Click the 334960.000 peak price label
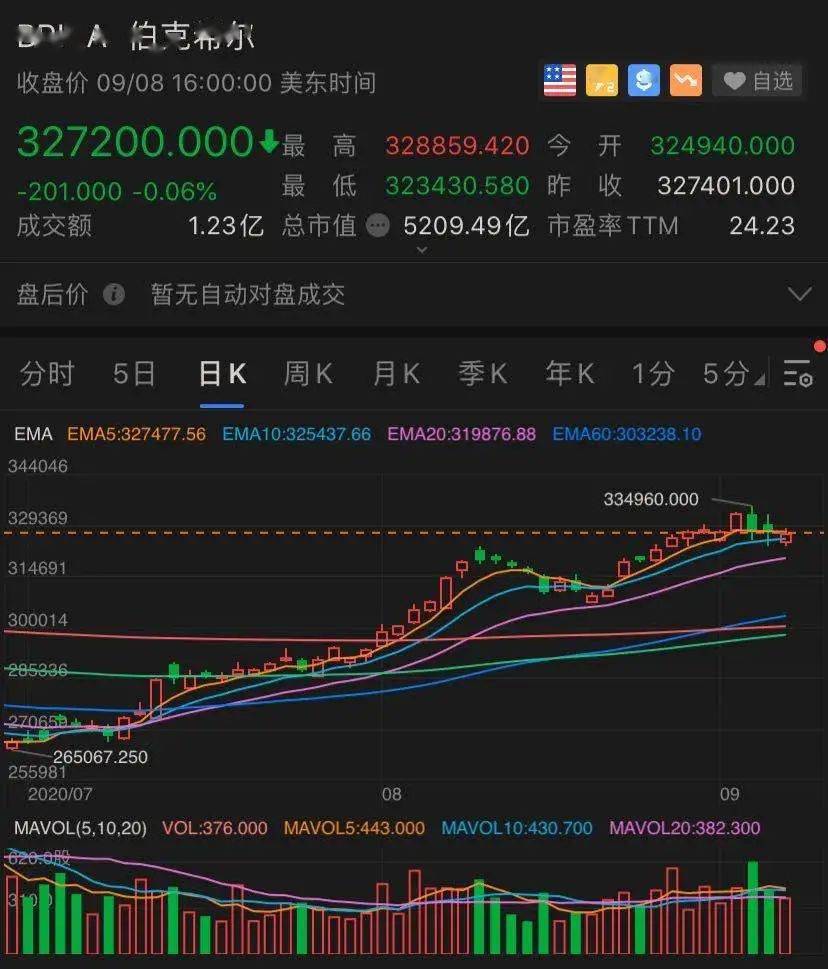 (x=650, y=499)
